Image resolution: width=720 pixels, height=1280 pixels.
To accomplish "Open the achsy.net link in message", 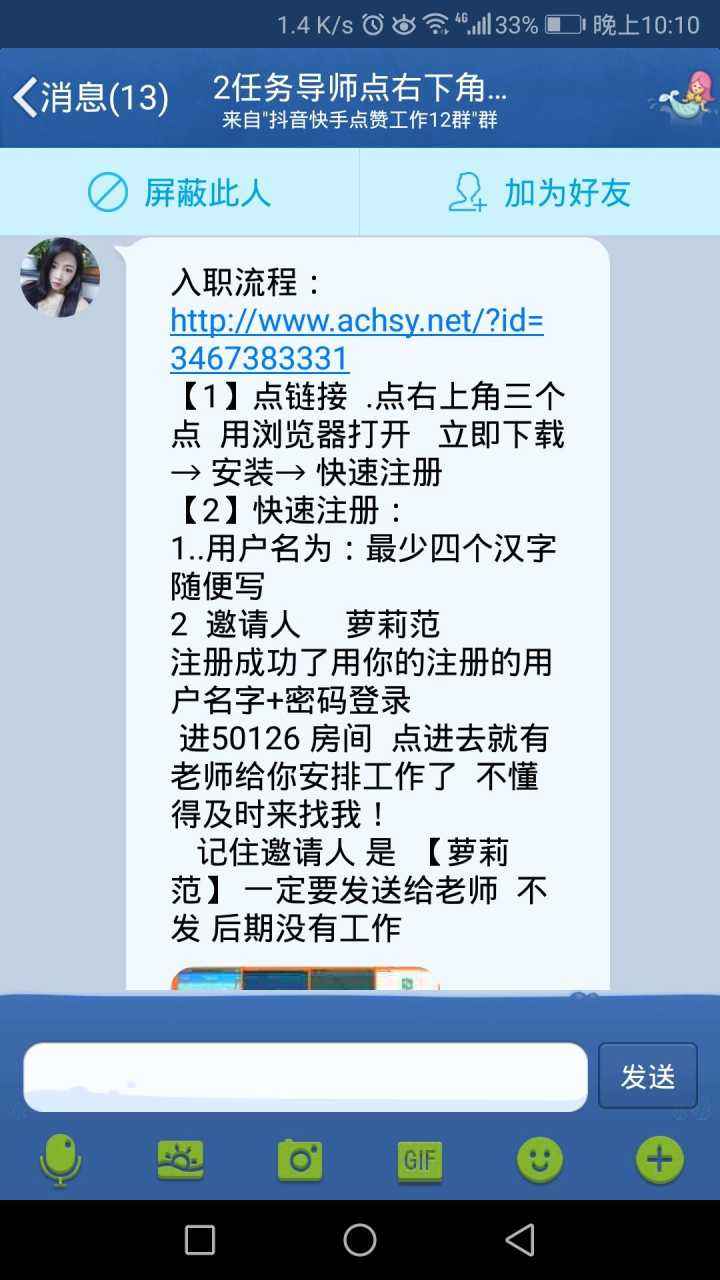I will click(x=356, y=340).
